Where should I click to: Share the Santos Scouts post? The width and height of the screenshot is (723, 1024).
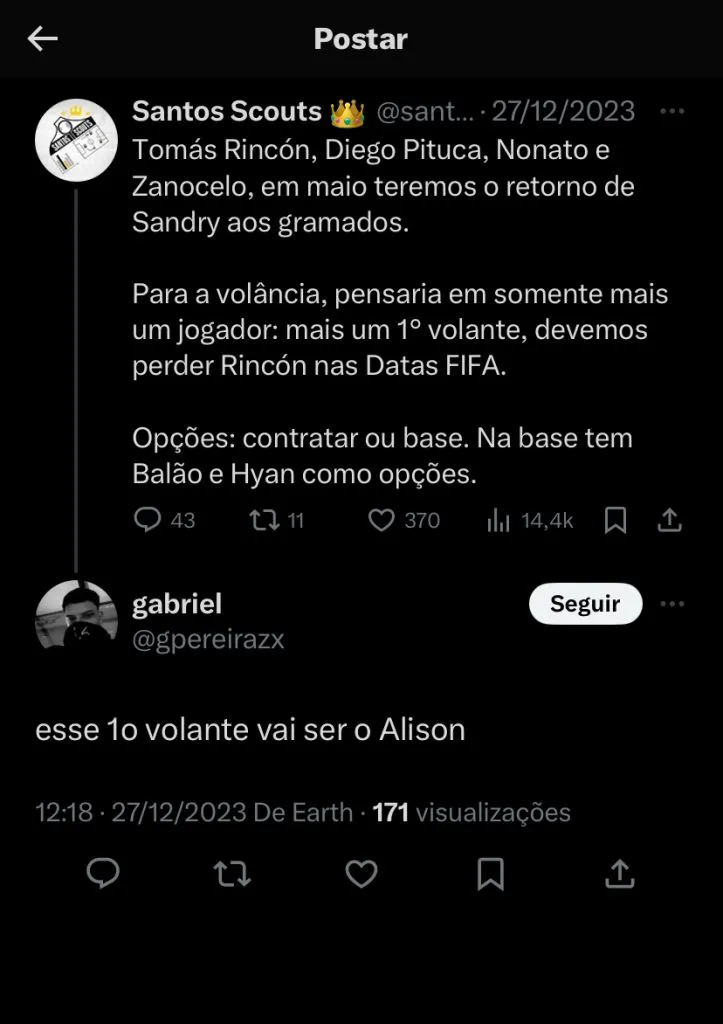[670, 520]
